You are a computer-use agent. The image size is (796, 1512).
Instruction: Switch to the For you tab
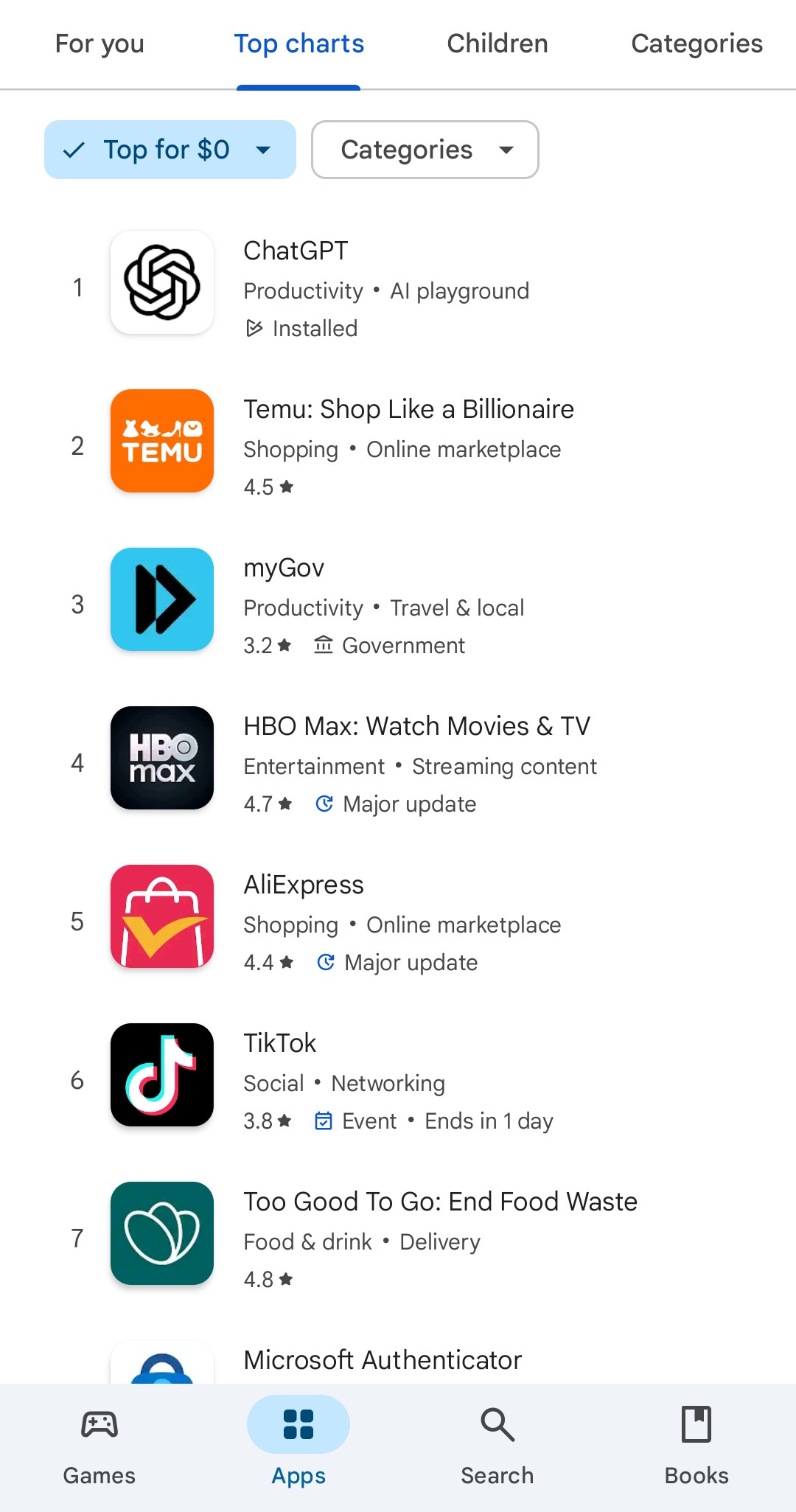click(99, 44)
